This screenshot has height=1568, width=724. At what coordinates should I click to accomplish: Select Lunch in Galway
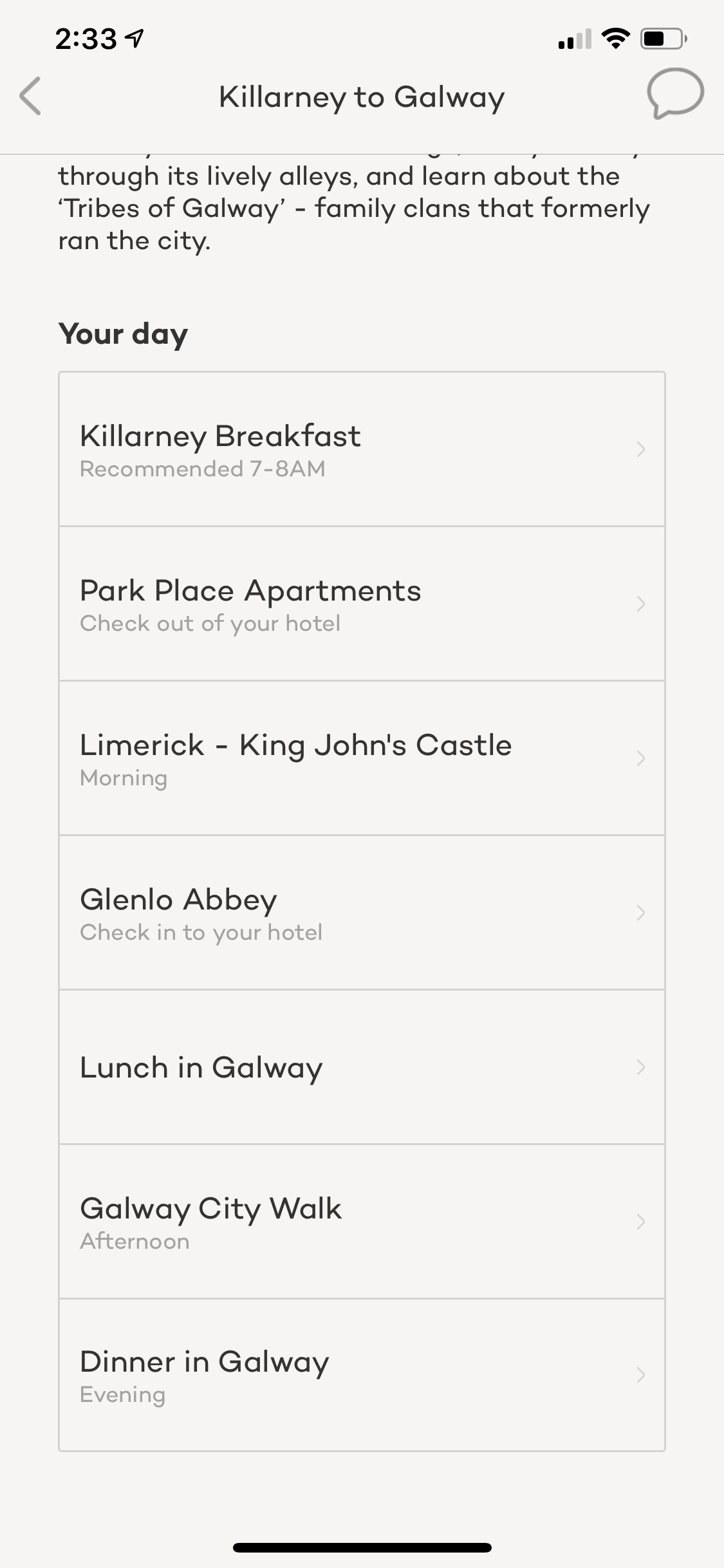pyautogui.click(x=362, y=1067)
